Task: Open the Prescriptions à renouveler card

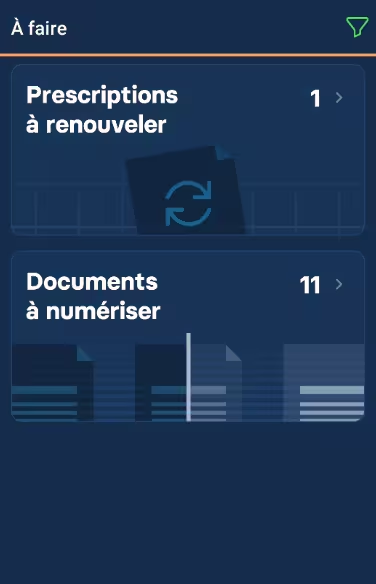Action: tap(188, 150)
